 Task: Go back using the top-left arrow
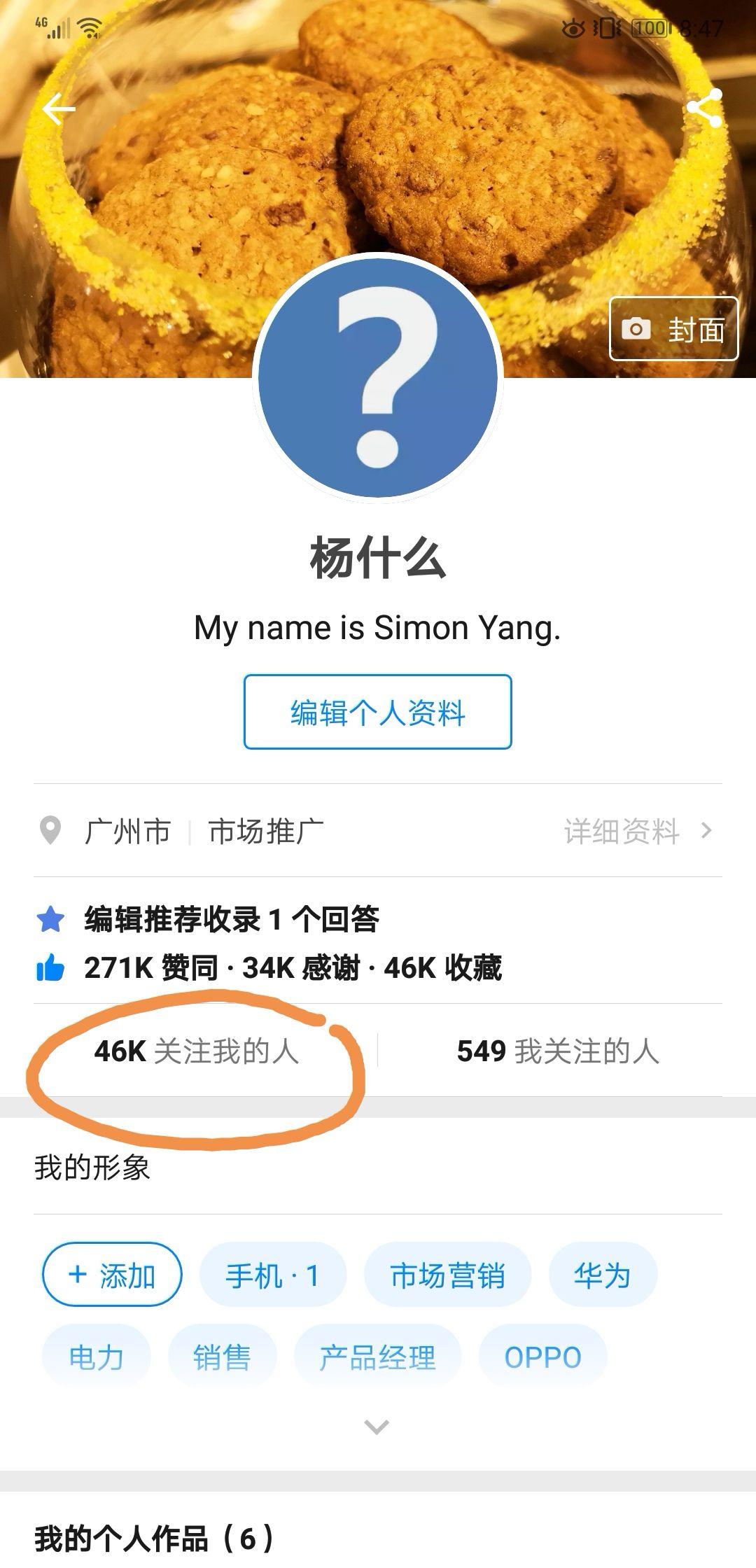point(59,108)
